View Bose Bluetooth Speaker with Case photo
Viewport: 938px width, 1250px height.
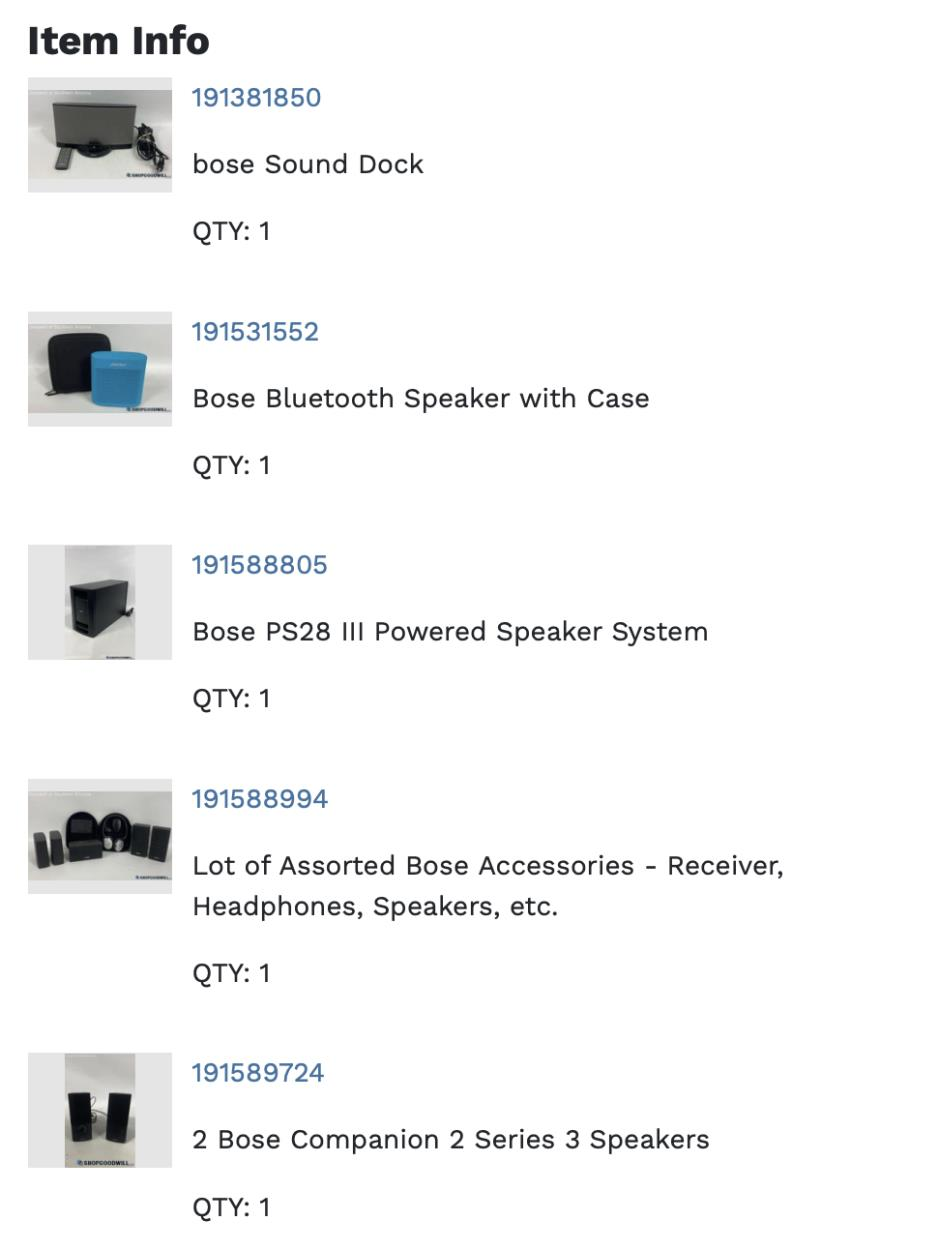(x=100, y=369)
